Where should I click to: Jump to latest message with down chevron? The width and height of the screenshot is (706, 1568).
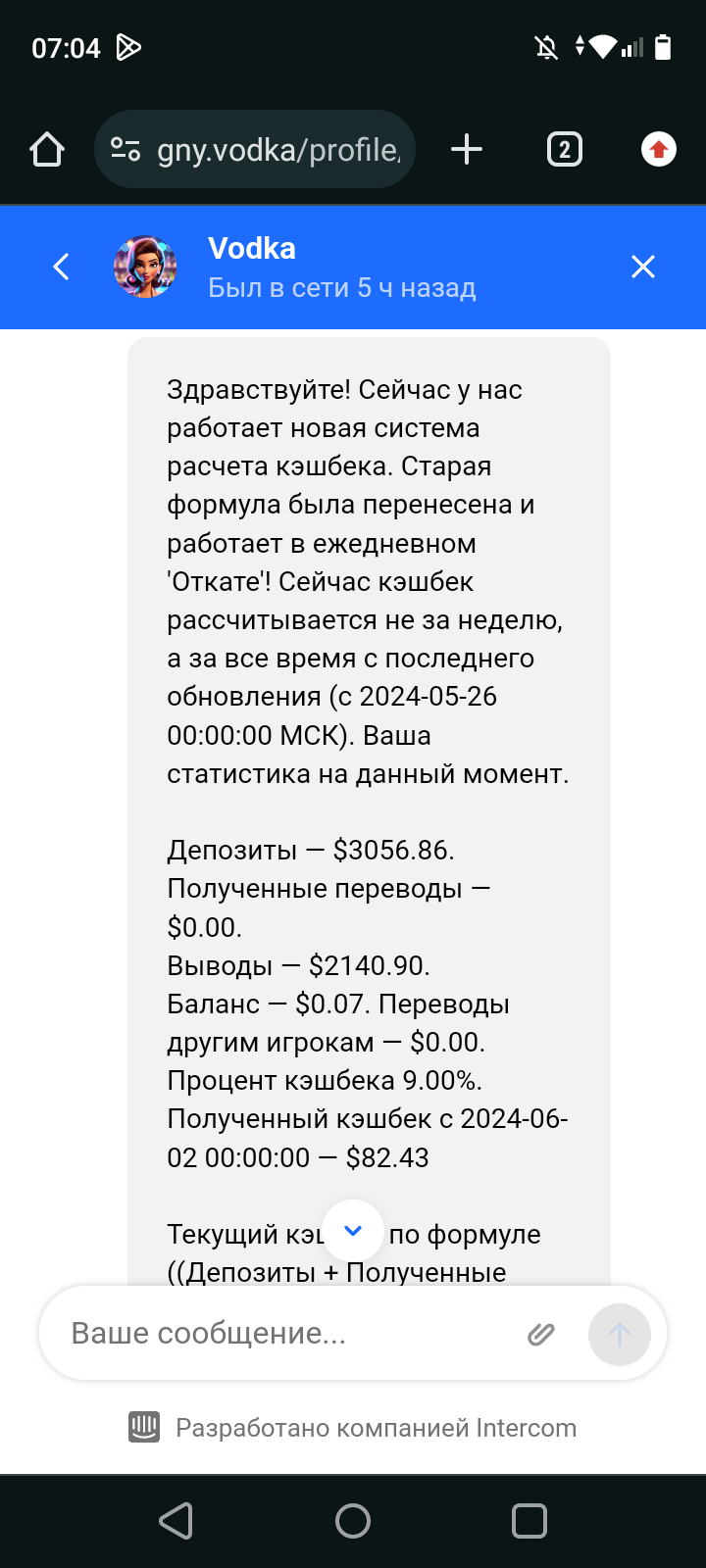353,1231
